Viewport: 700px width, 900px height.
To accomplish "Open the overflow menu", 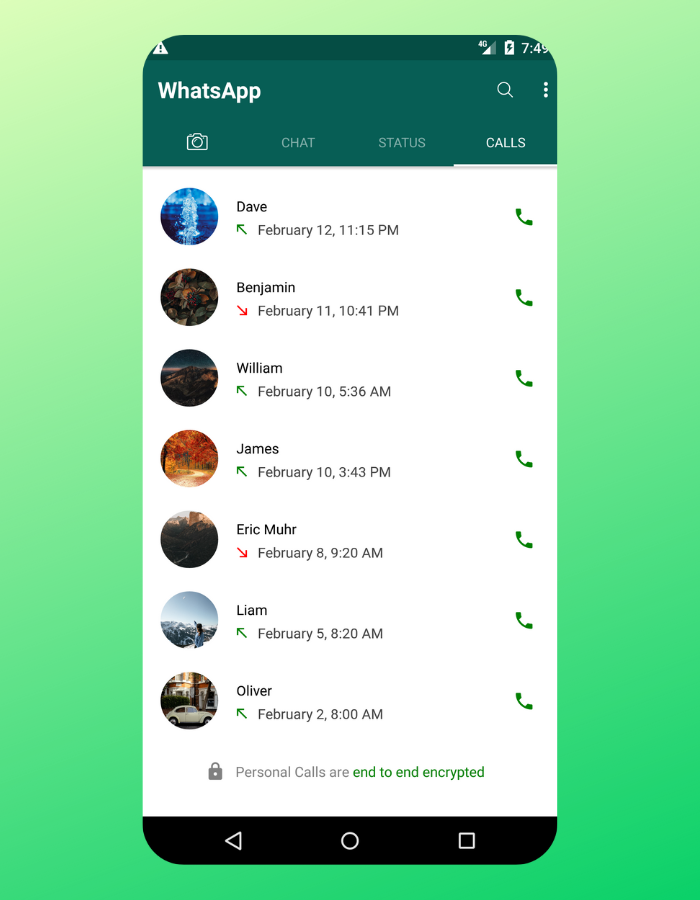I will coord(545,90).
